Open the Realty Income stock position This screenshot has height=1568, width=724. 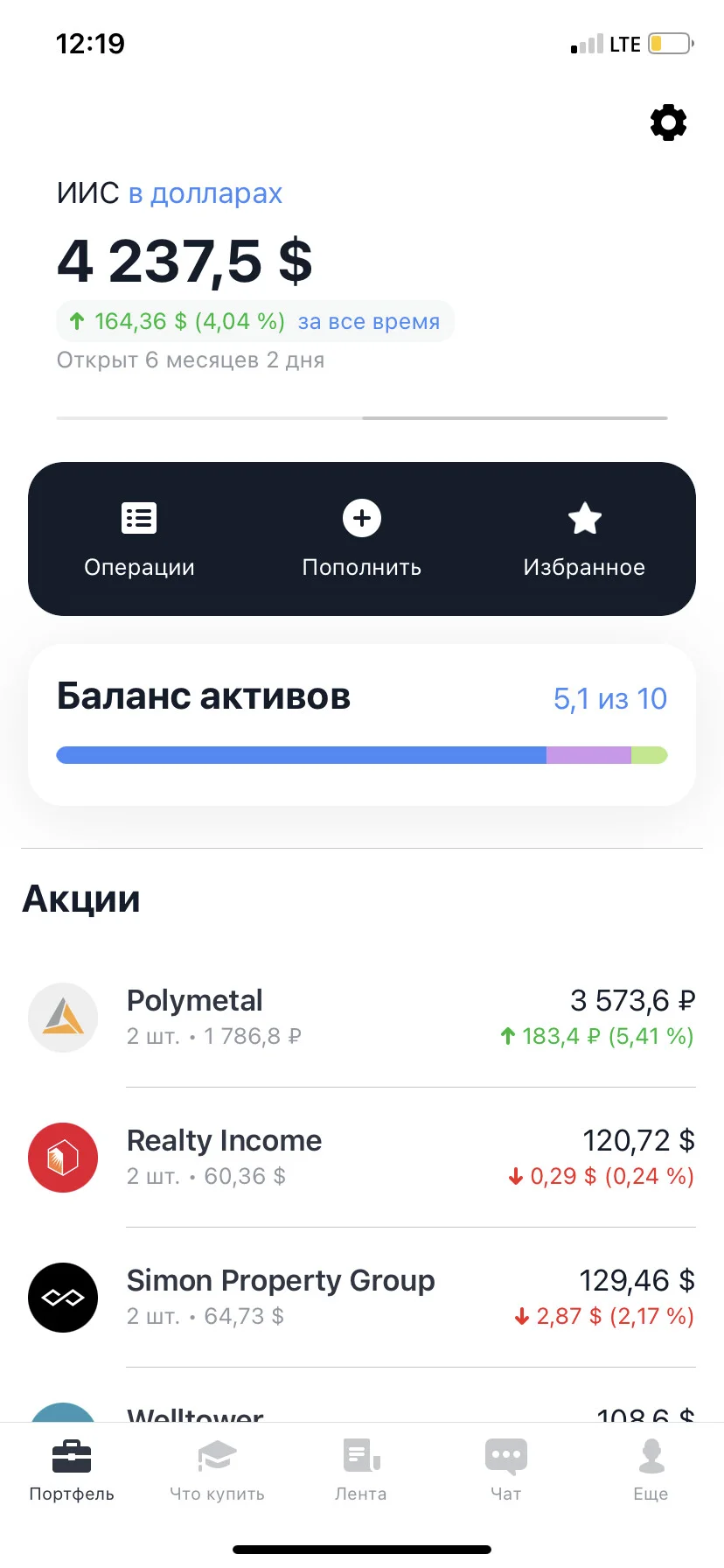coord(362,1158)
